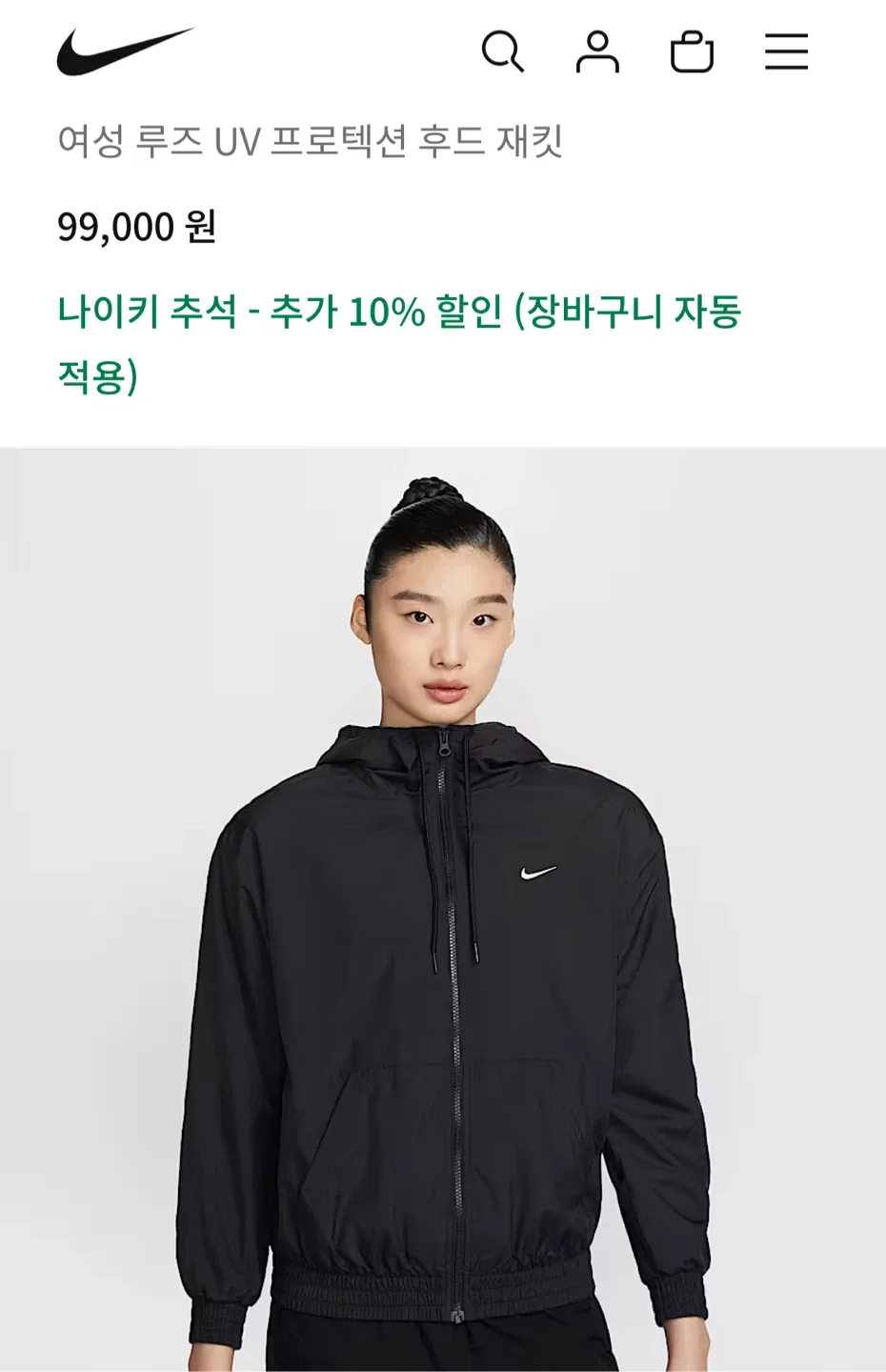Open the hamburger menu
Image resolution: width=886 pixels, height=1372 pixels.
point(786,51)
